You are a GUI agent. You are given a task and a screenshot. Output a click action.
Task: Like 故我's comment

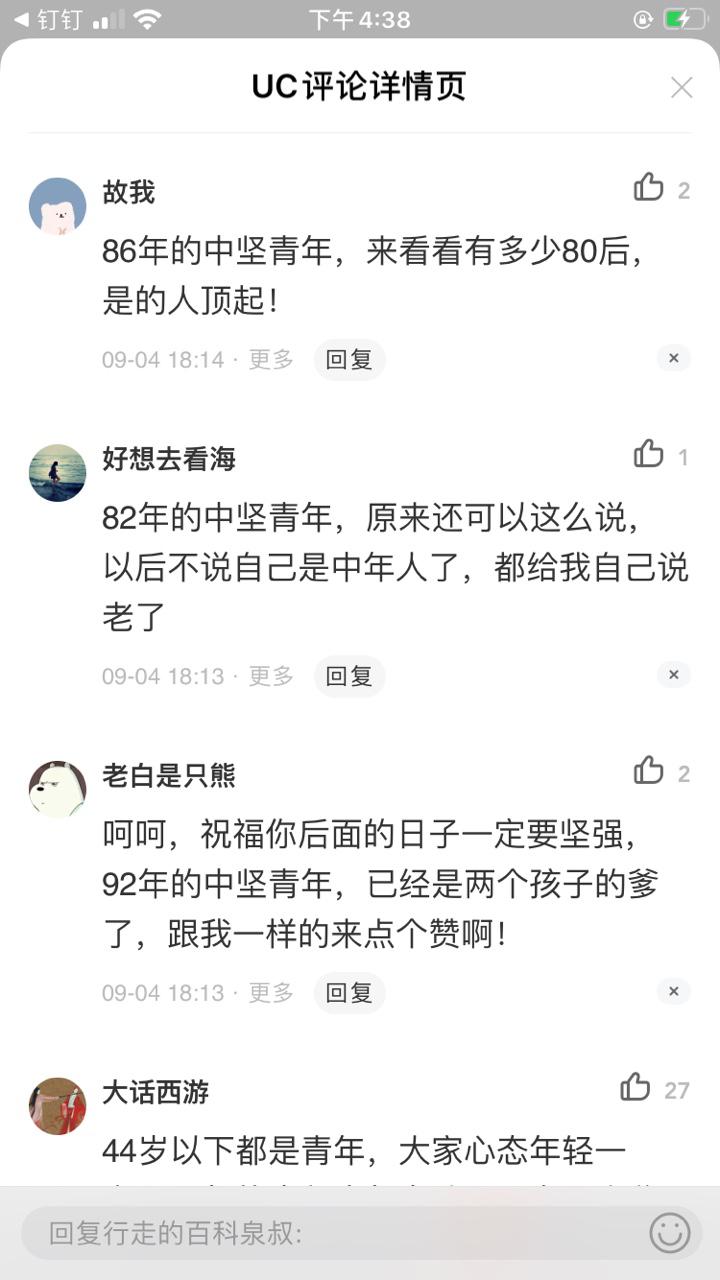tap(649, 187)
